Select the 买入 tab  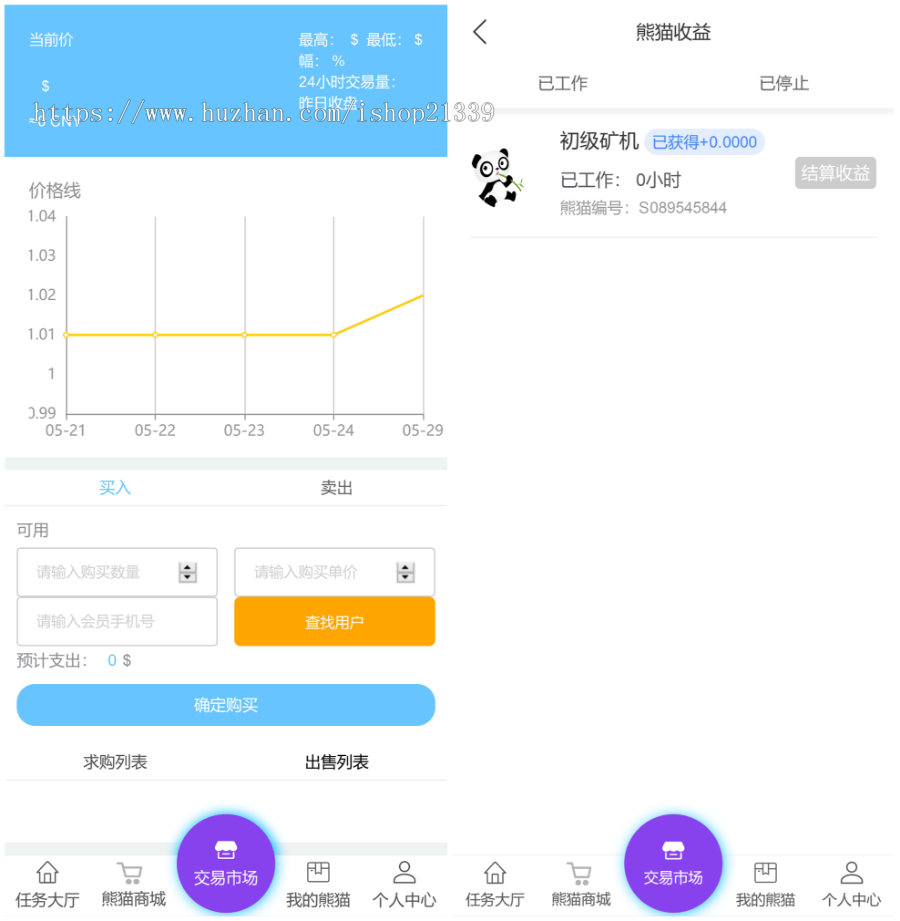click(115, 487)
